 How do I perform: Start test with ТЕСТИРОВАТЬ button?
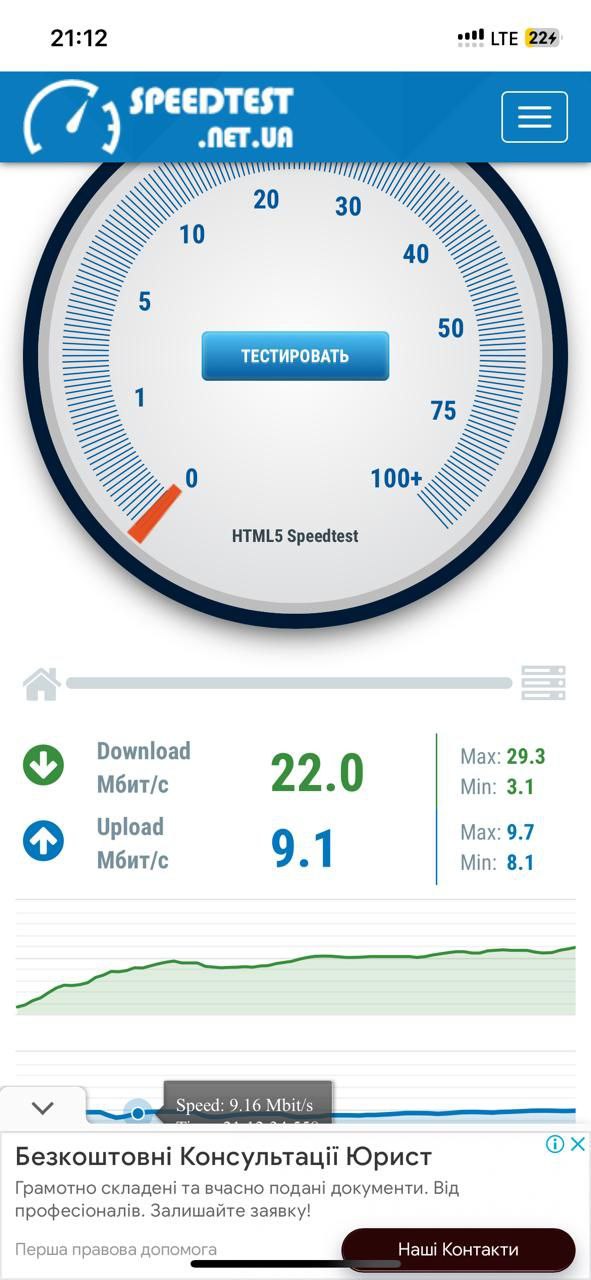[295, 356]
